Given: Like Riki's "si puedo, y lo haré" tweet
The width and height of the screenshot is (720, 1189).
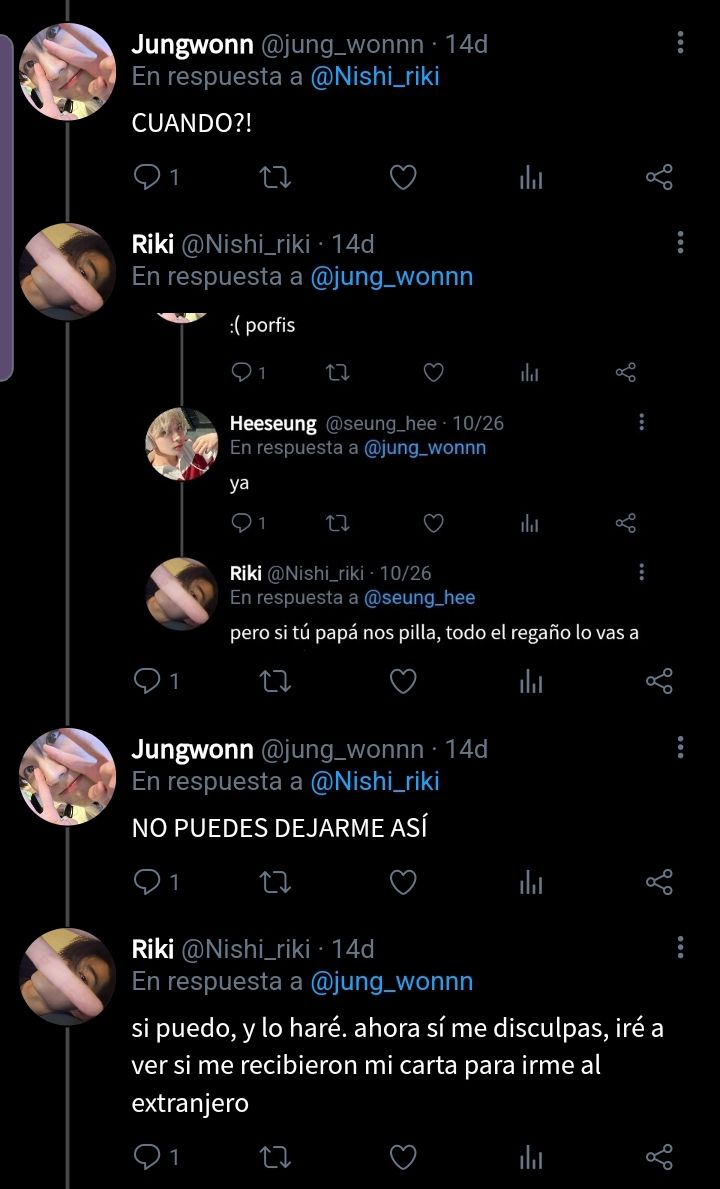Looking at the screenshot, I should [402, 1158].
